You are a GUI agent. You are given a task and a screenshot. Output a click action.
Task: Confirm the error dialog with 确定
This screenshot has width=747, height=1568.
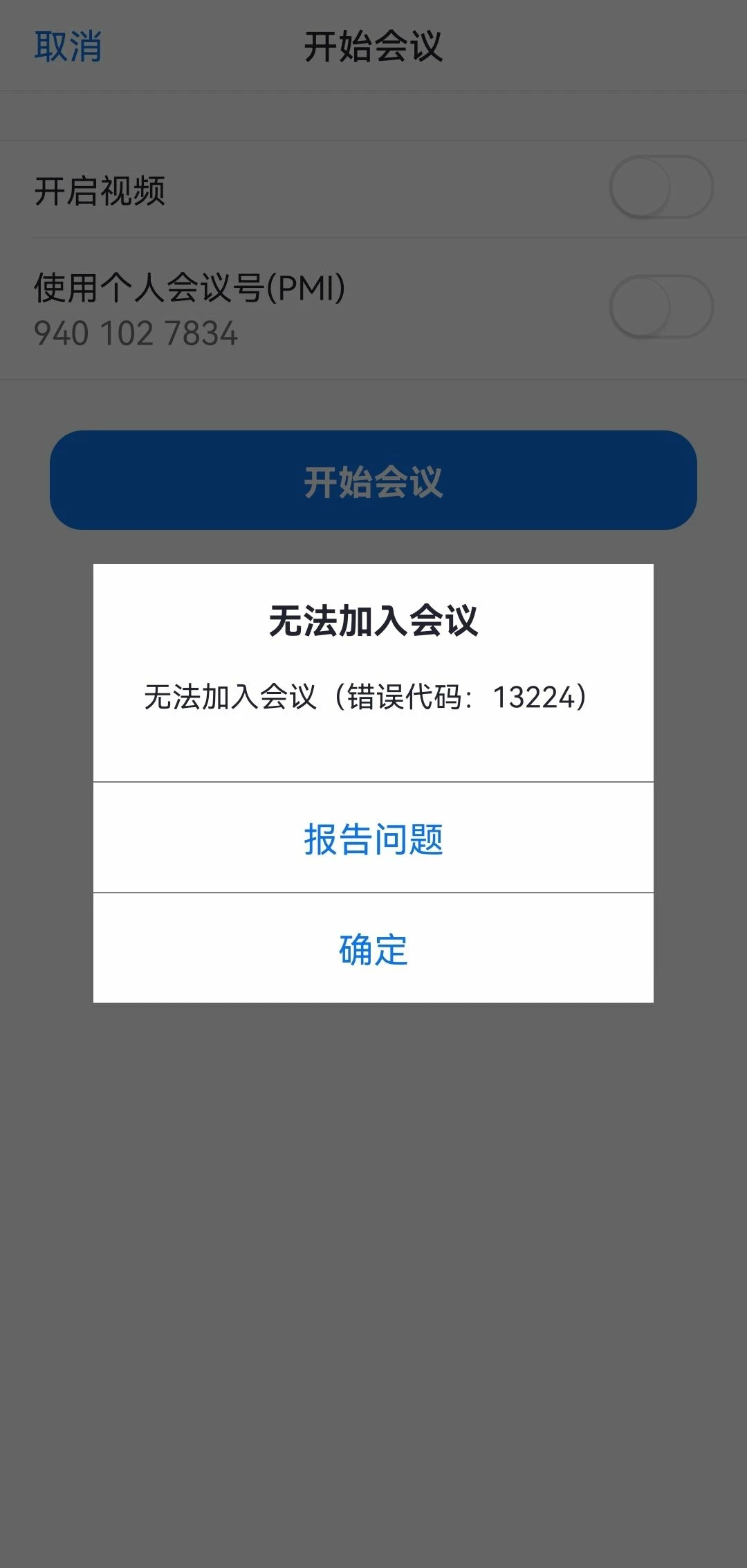pos(373,949)
